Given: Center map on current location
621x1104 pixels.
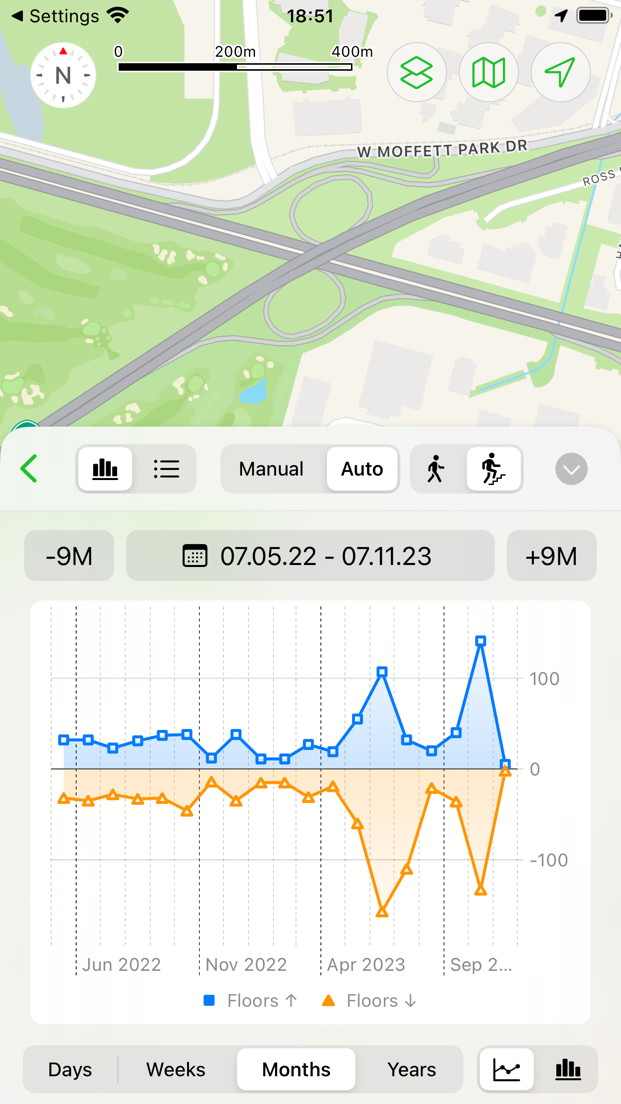Looking at the screenshot, I should click(x=560, y=72).
